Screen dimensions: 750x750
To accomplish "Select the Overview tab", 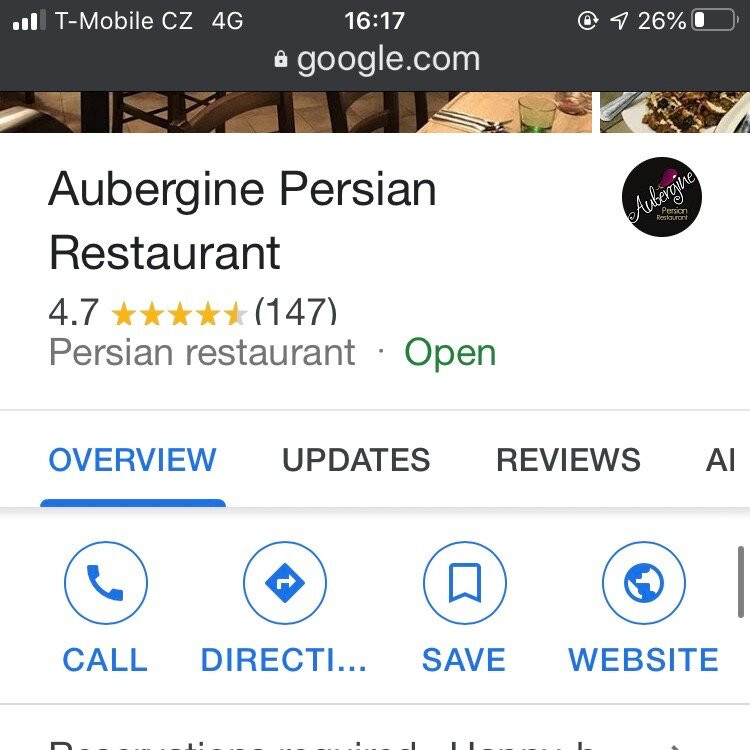I will pyautogui.click(x=133, y=460).
